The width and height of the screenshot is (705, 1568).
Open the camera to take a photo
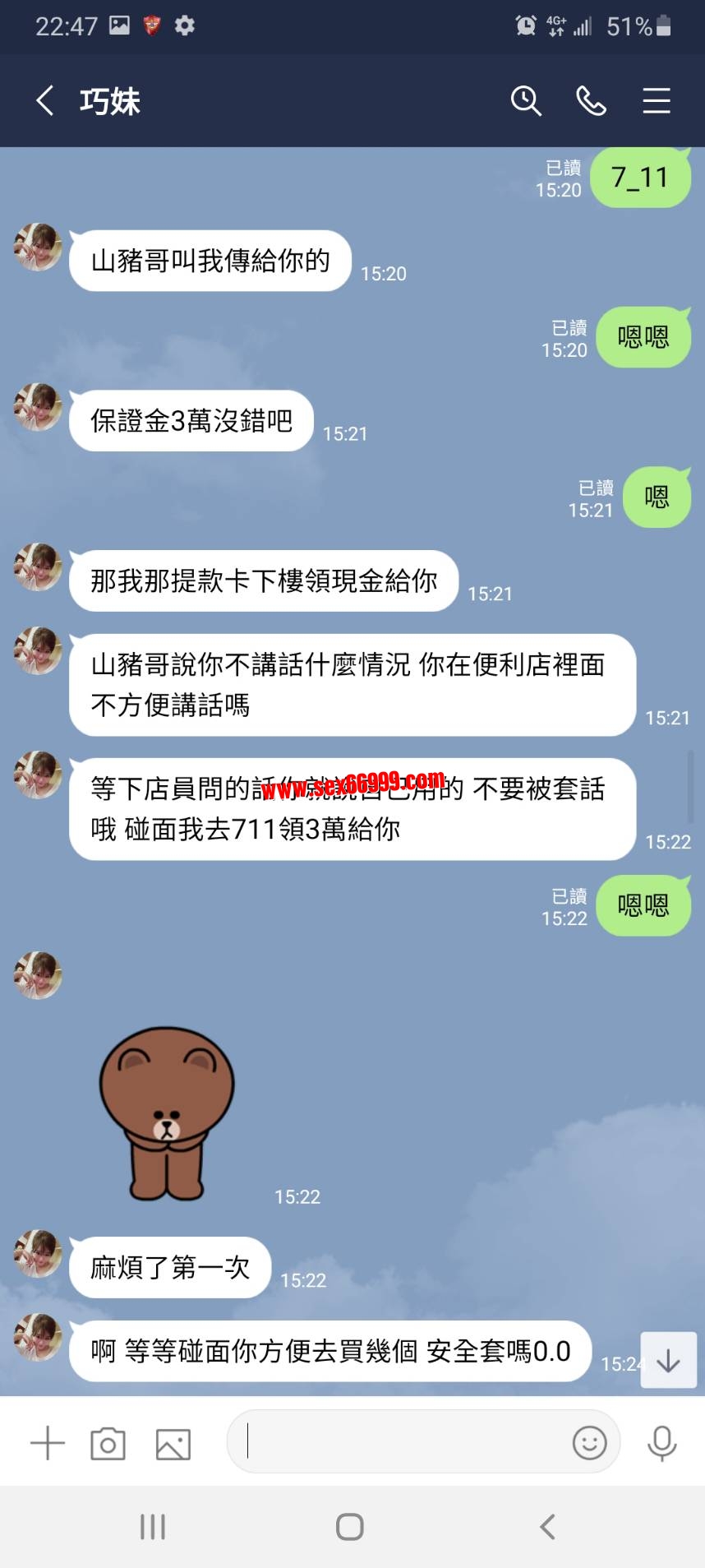(x=108, y=1443)
